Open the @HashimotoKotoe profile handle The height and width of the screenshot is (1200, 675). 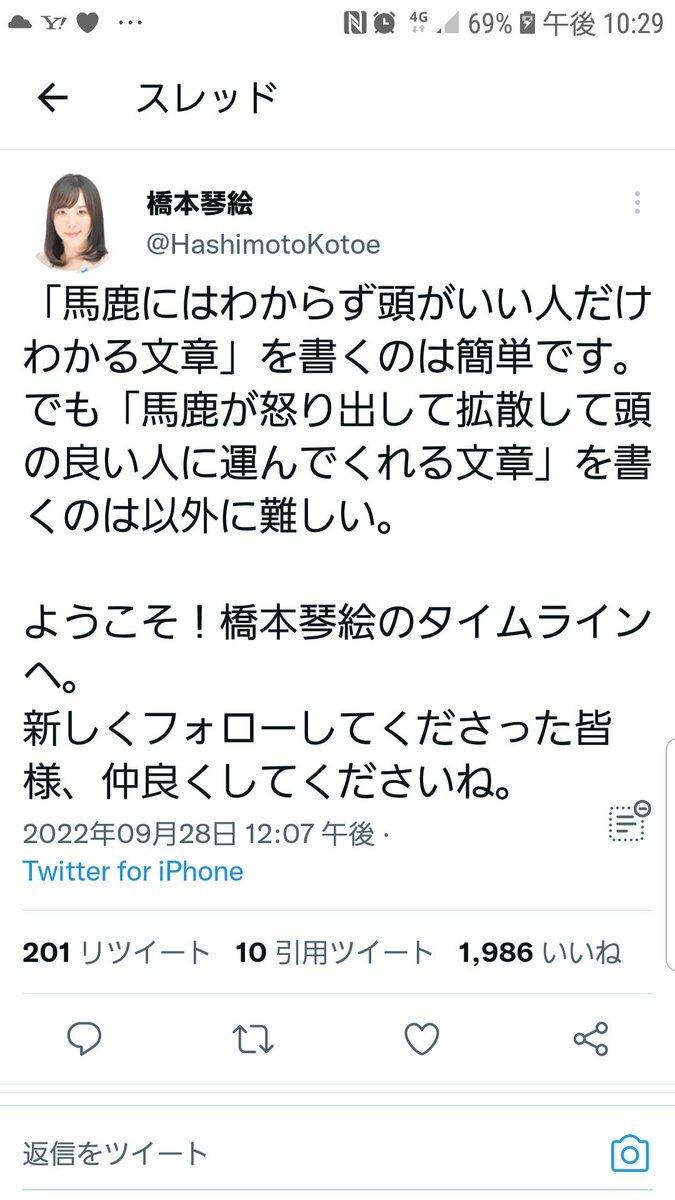click(263, 245)
